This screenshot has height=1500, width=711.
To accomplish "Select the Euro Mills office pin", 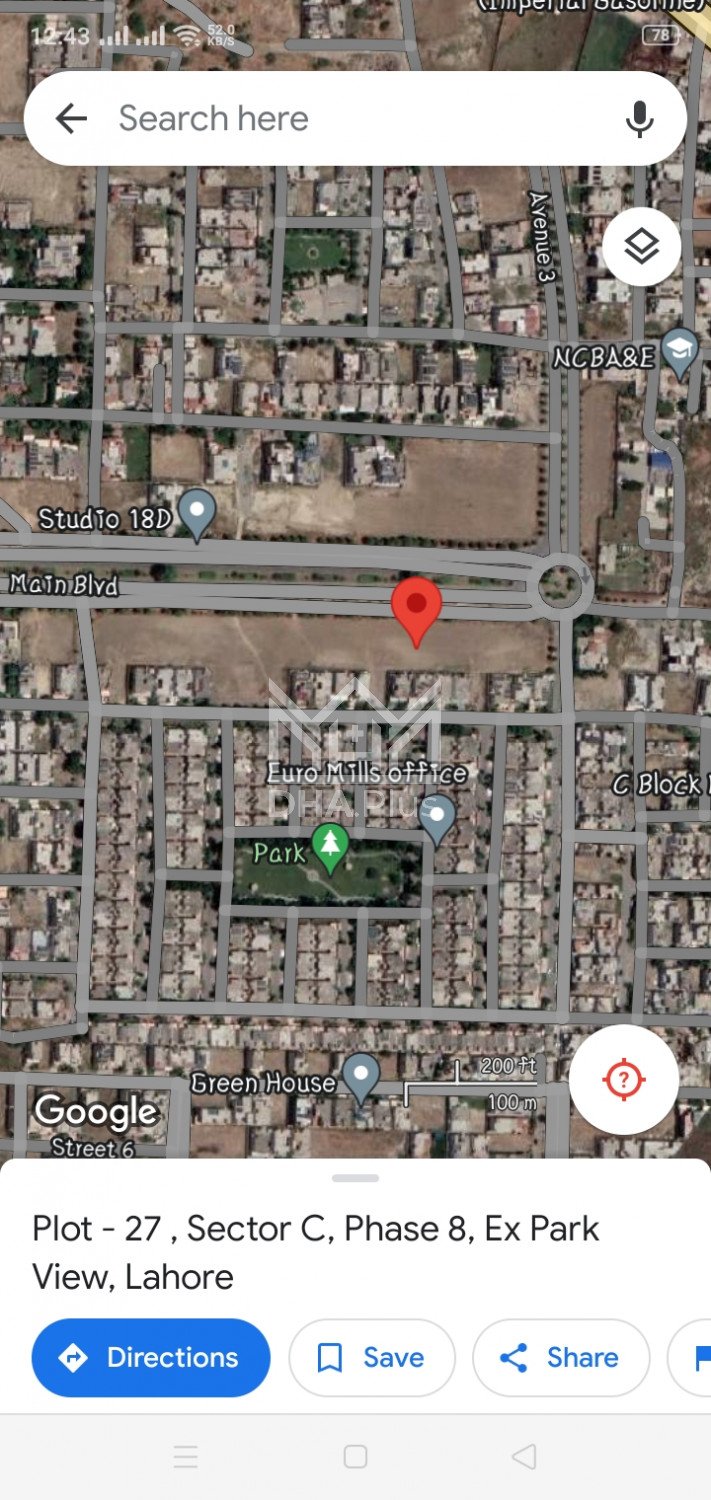I will (x=437, y=817).
